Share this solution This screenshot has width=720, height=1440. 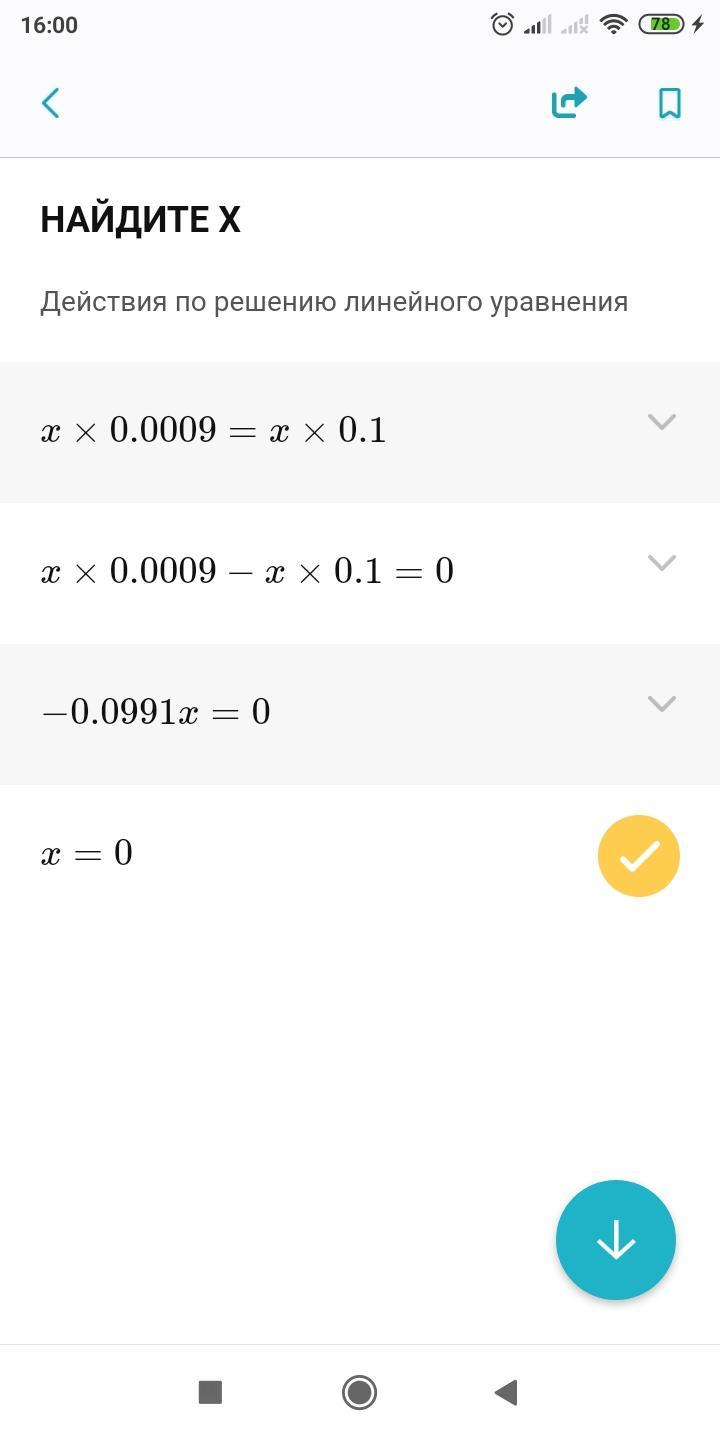click(569, 102)
